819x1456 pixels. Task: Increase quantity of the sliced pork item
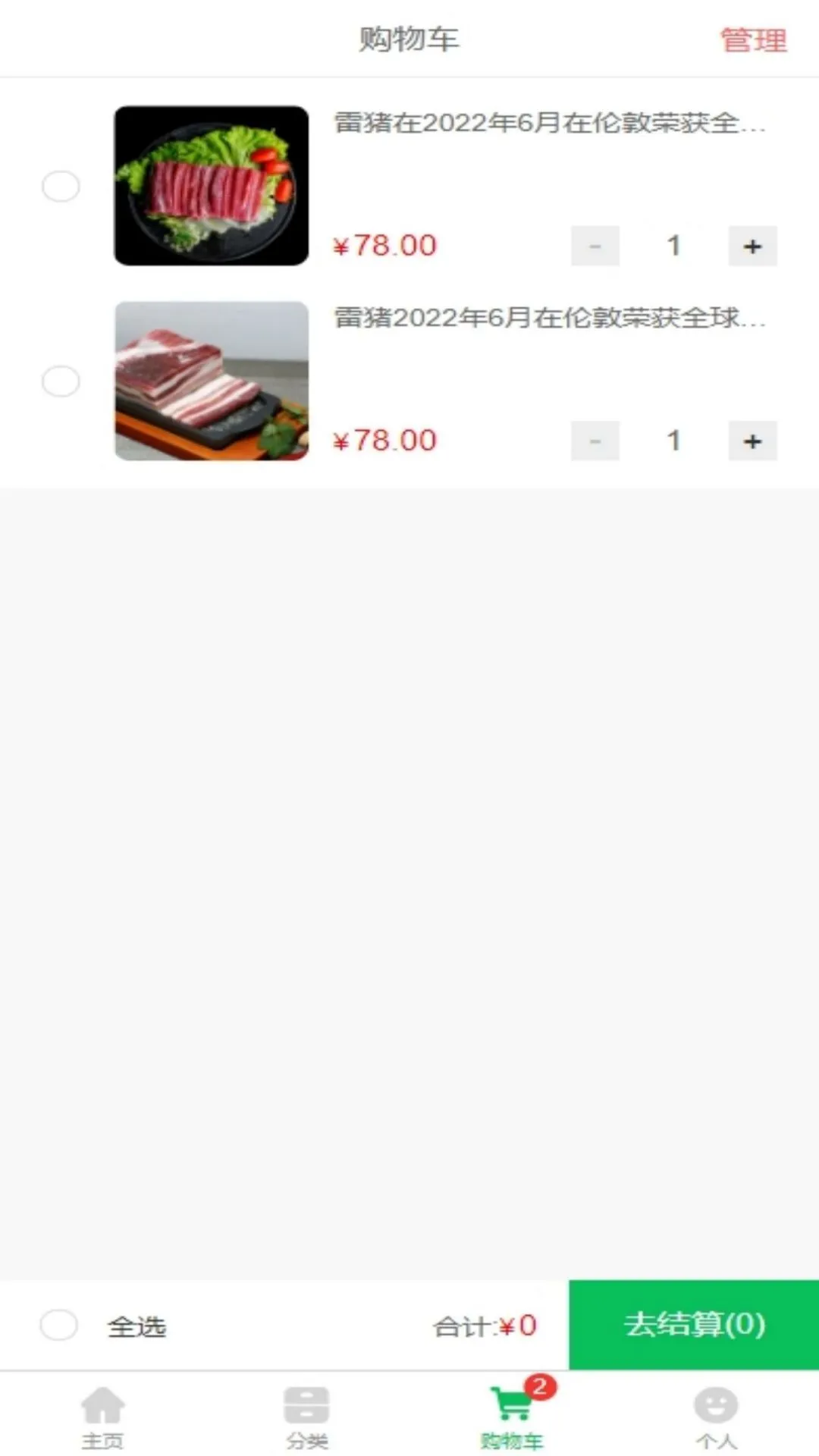(x=752, y=246)
